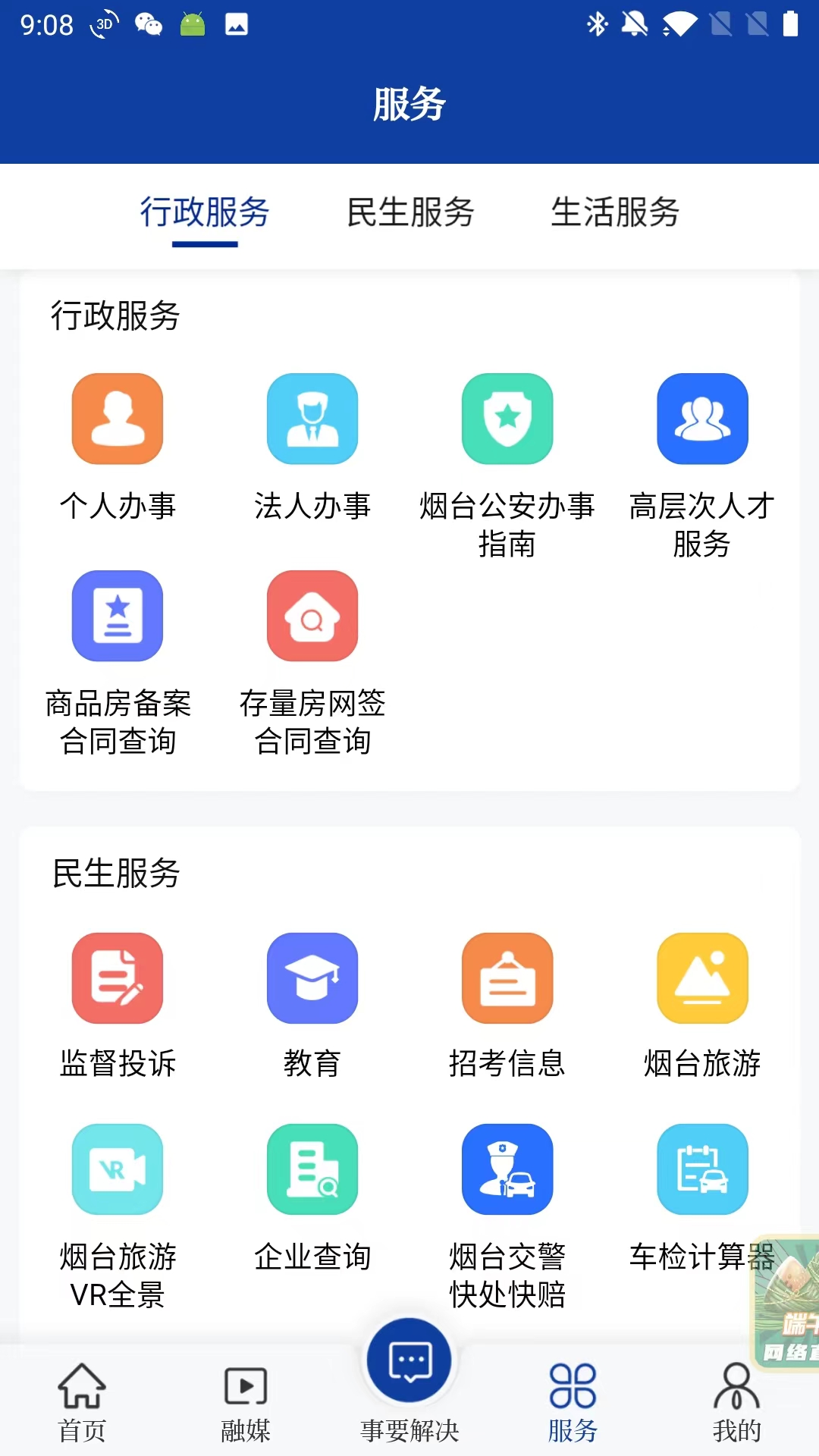Viewport: 819px width, 1456px height.
Task: Open 烟台旅游 tourism service
Action: coord(702,1009)
